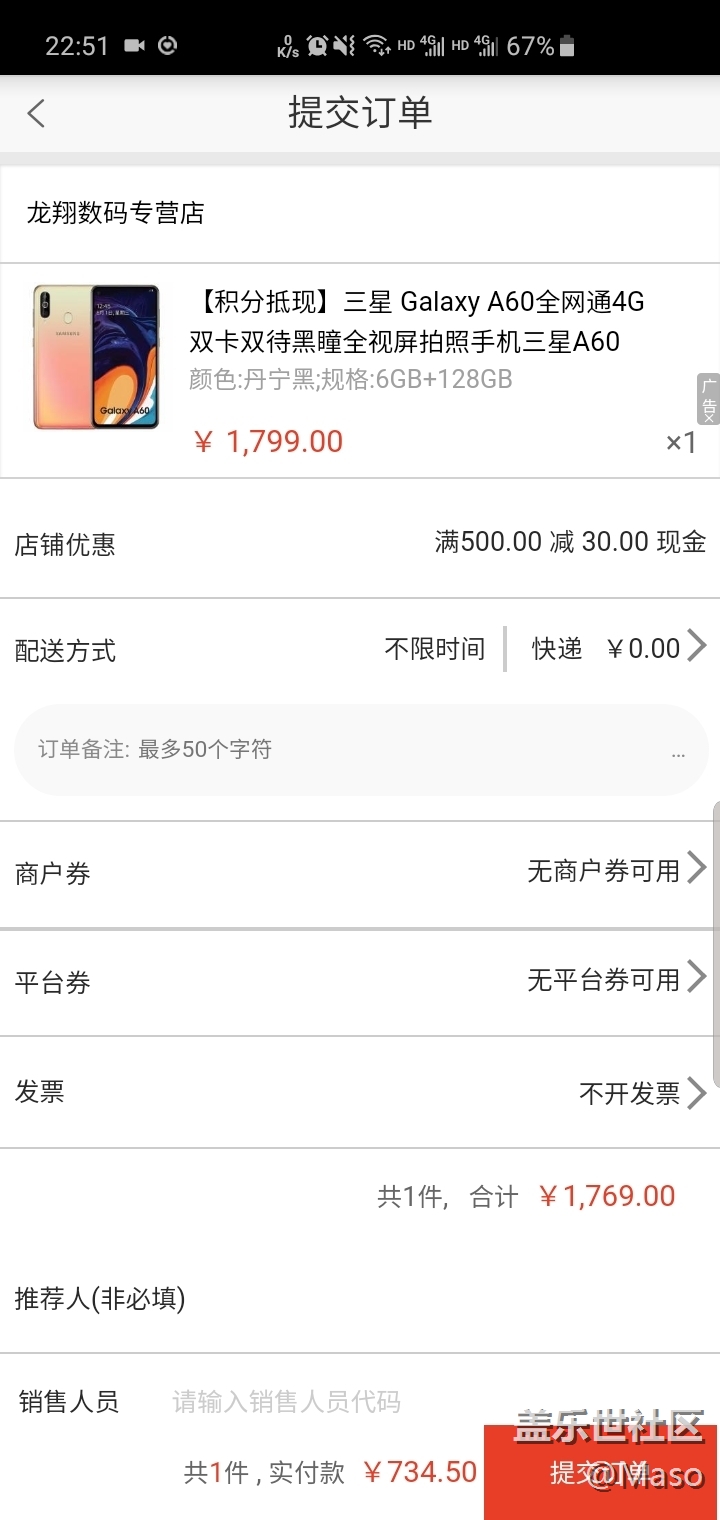Open the 商户券 coupon selection

click(616, 871)
